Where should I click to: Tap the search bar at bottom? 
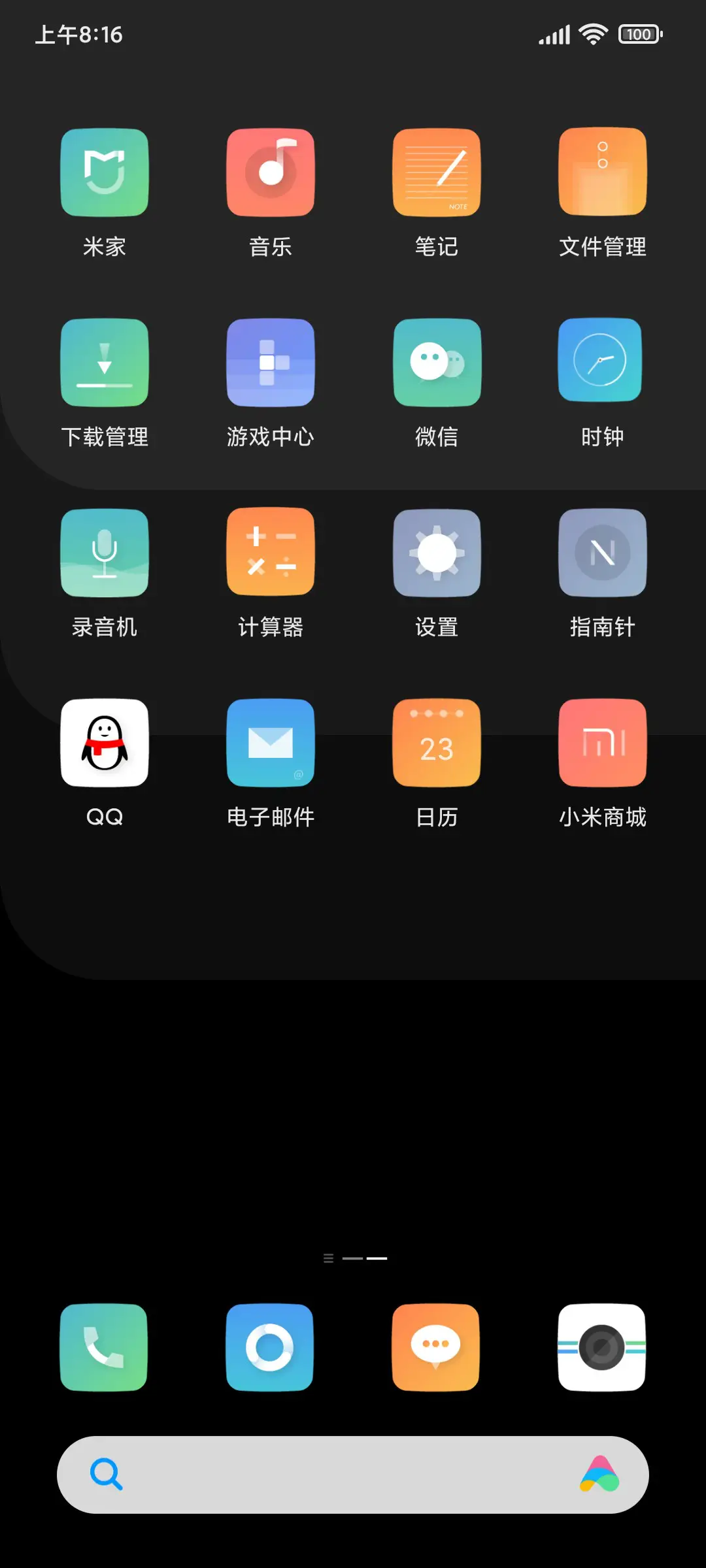(x=353, y=1475)
